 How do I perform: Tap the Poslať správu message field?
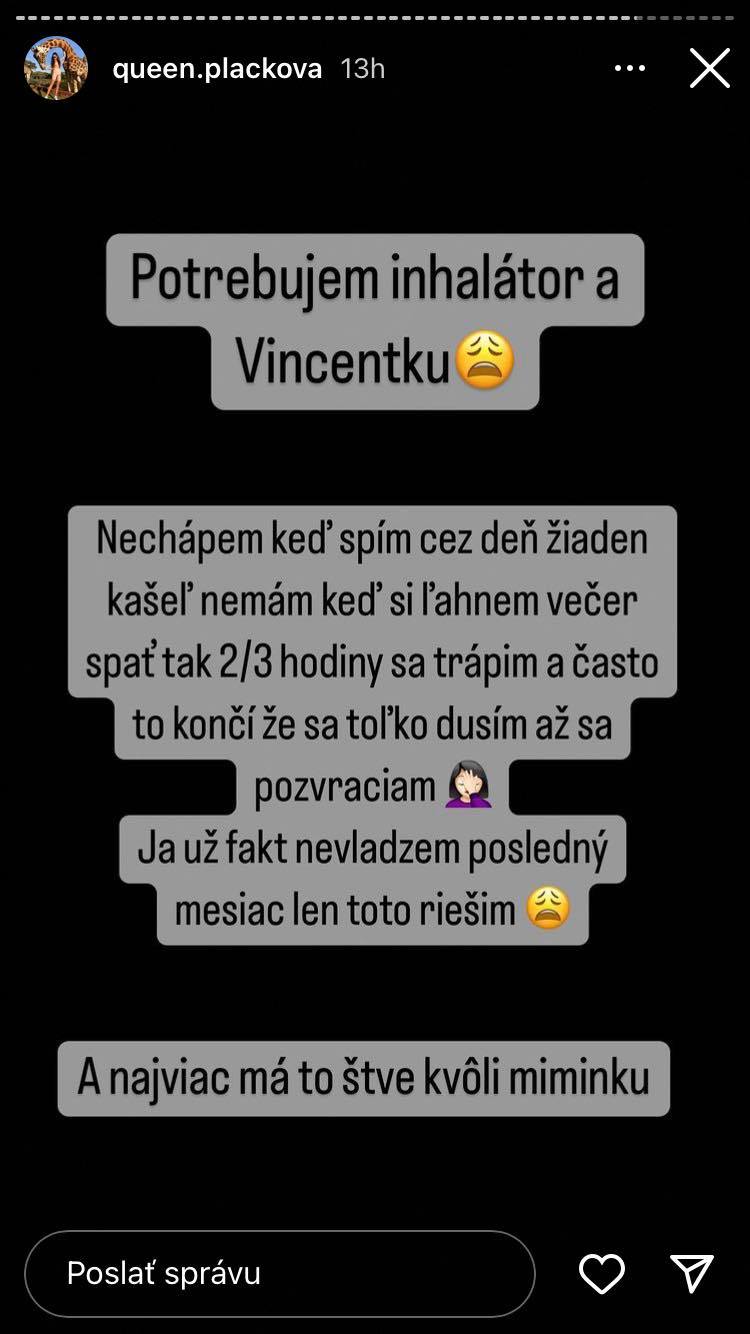coord(280,1273)
